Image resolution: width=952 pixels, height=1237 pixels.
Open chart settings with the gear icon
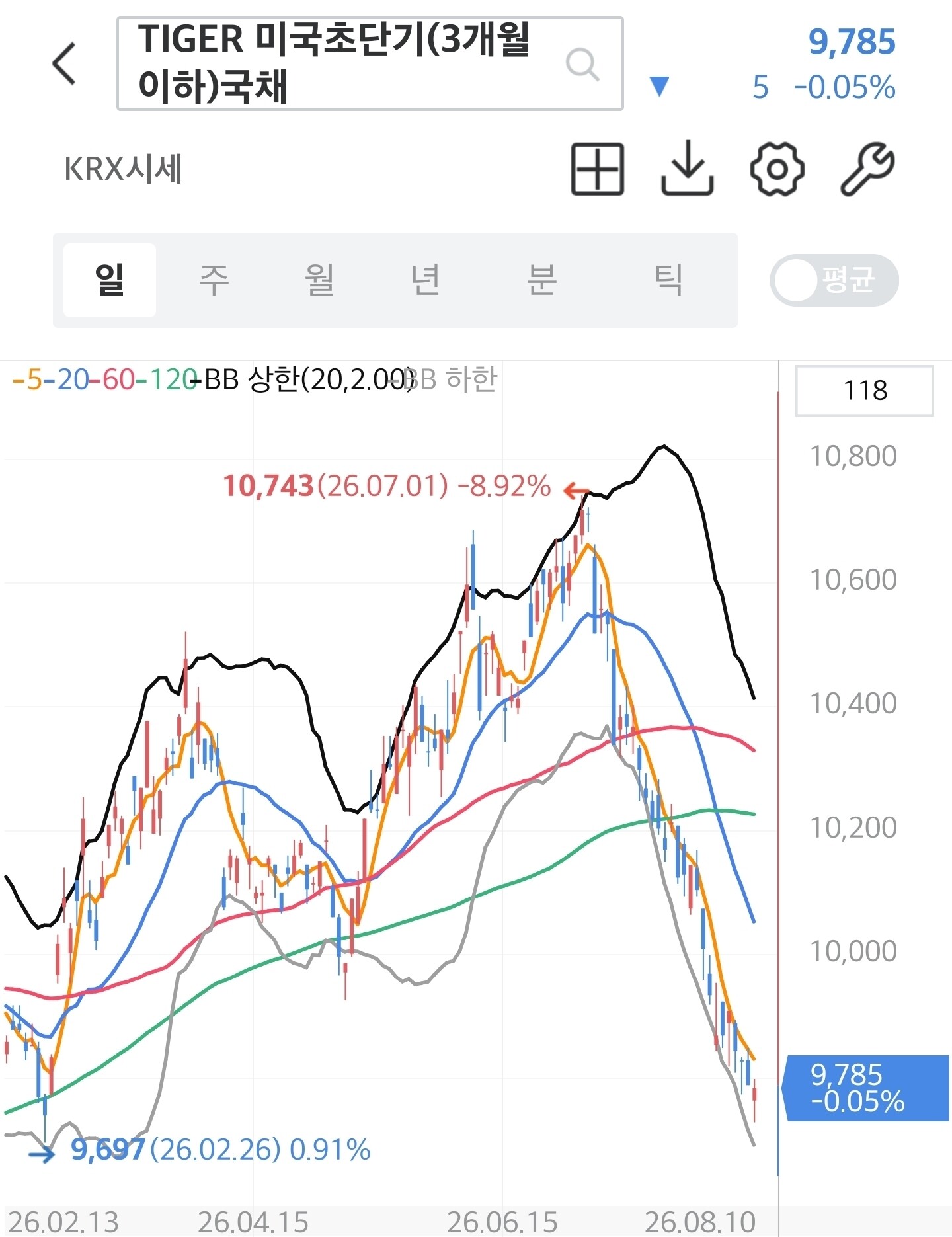click(777, 169)
